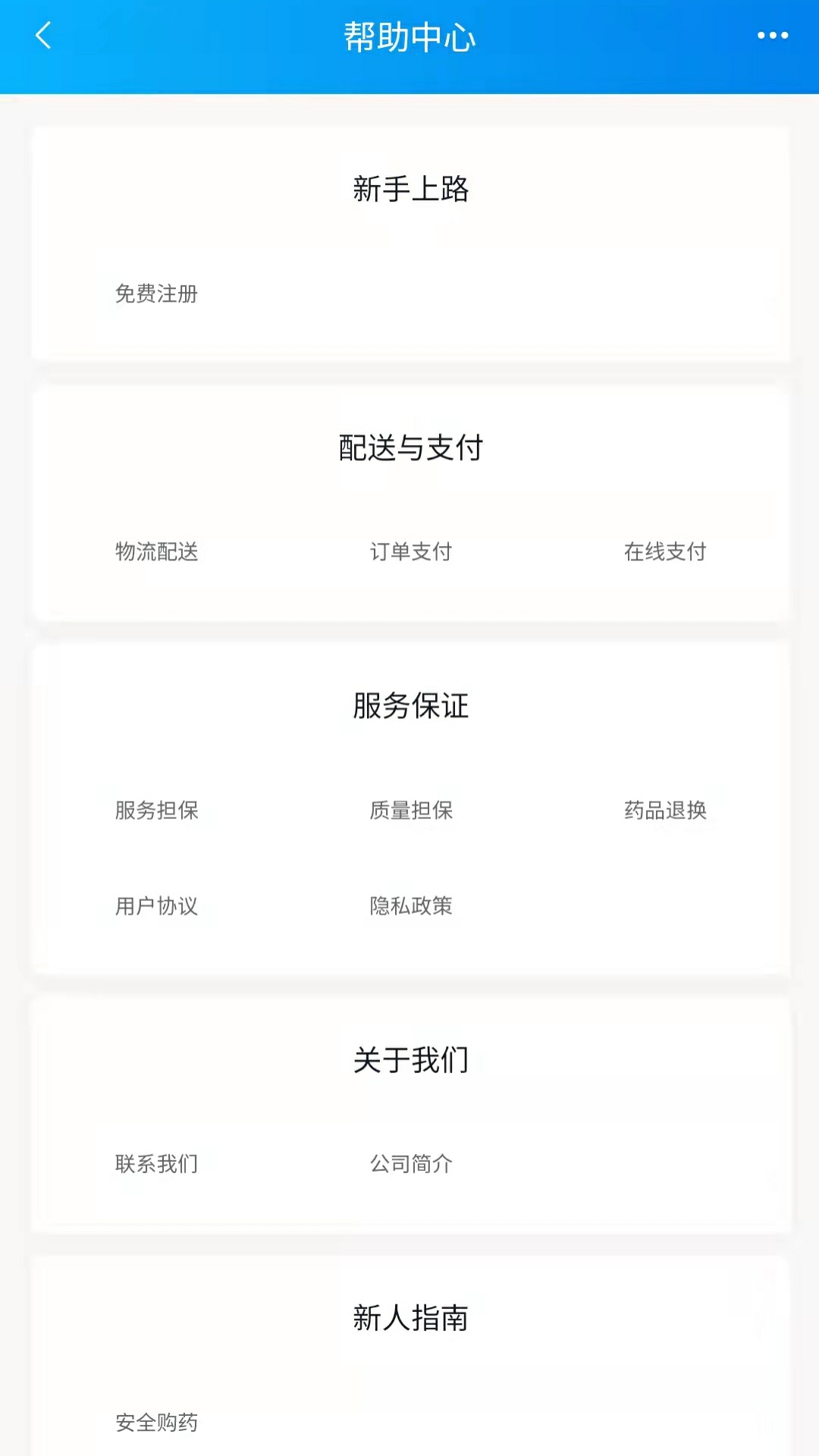Open the 联系我们 contact page
Screen dimensions: 819x1456
[x=156, y=1164]
